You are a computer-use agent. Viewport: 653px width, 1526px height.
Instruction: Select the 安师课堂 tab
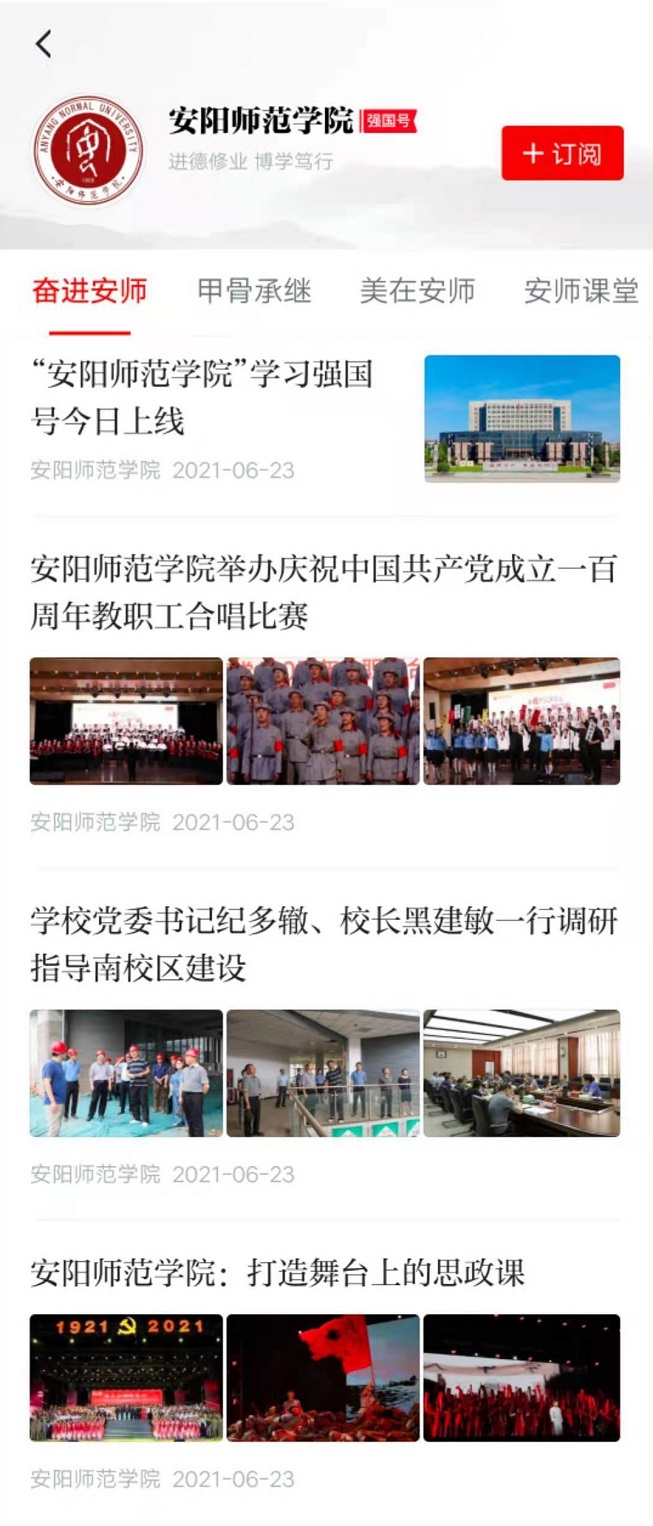coord(581,291)
